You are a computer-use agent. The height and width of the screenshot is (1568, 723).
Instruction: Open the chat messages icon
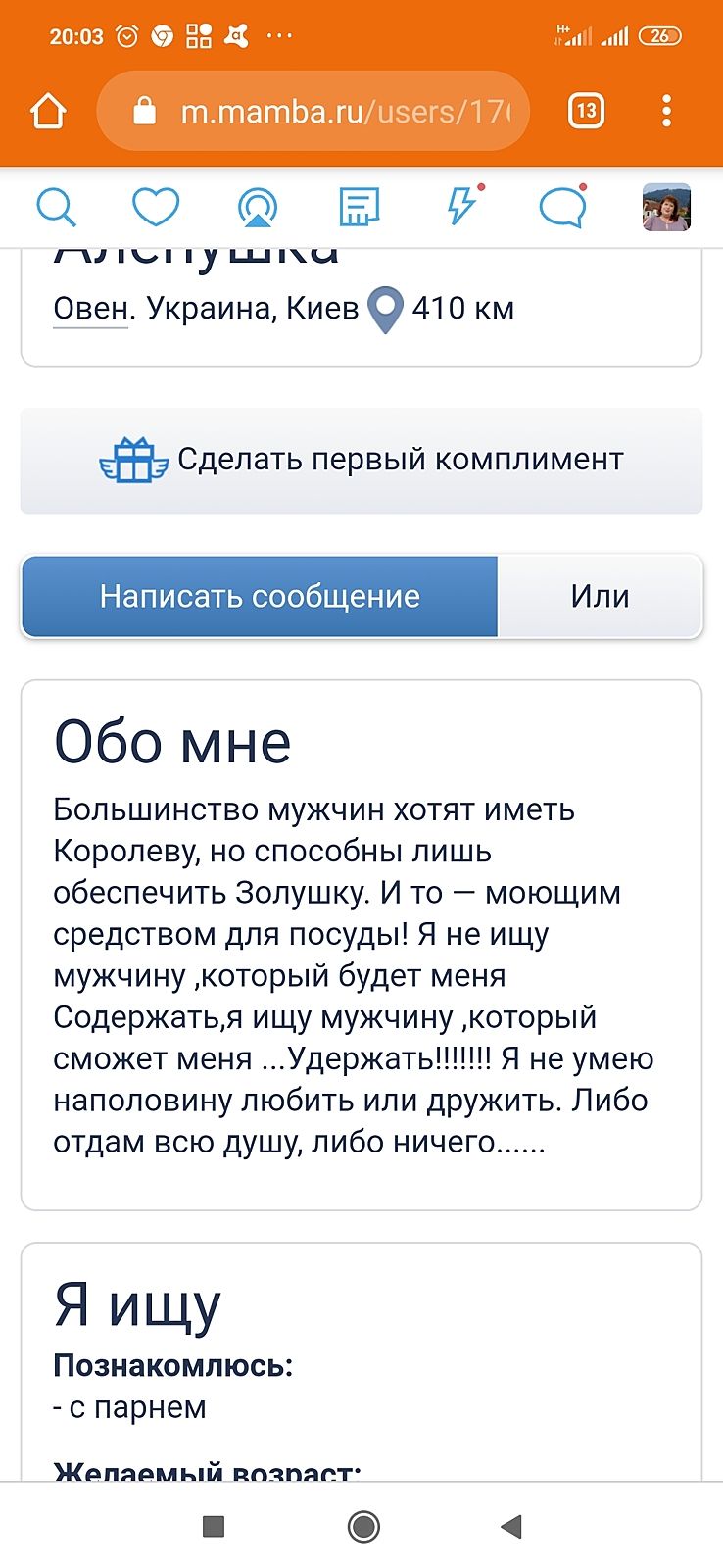click(x=562, y=208)
